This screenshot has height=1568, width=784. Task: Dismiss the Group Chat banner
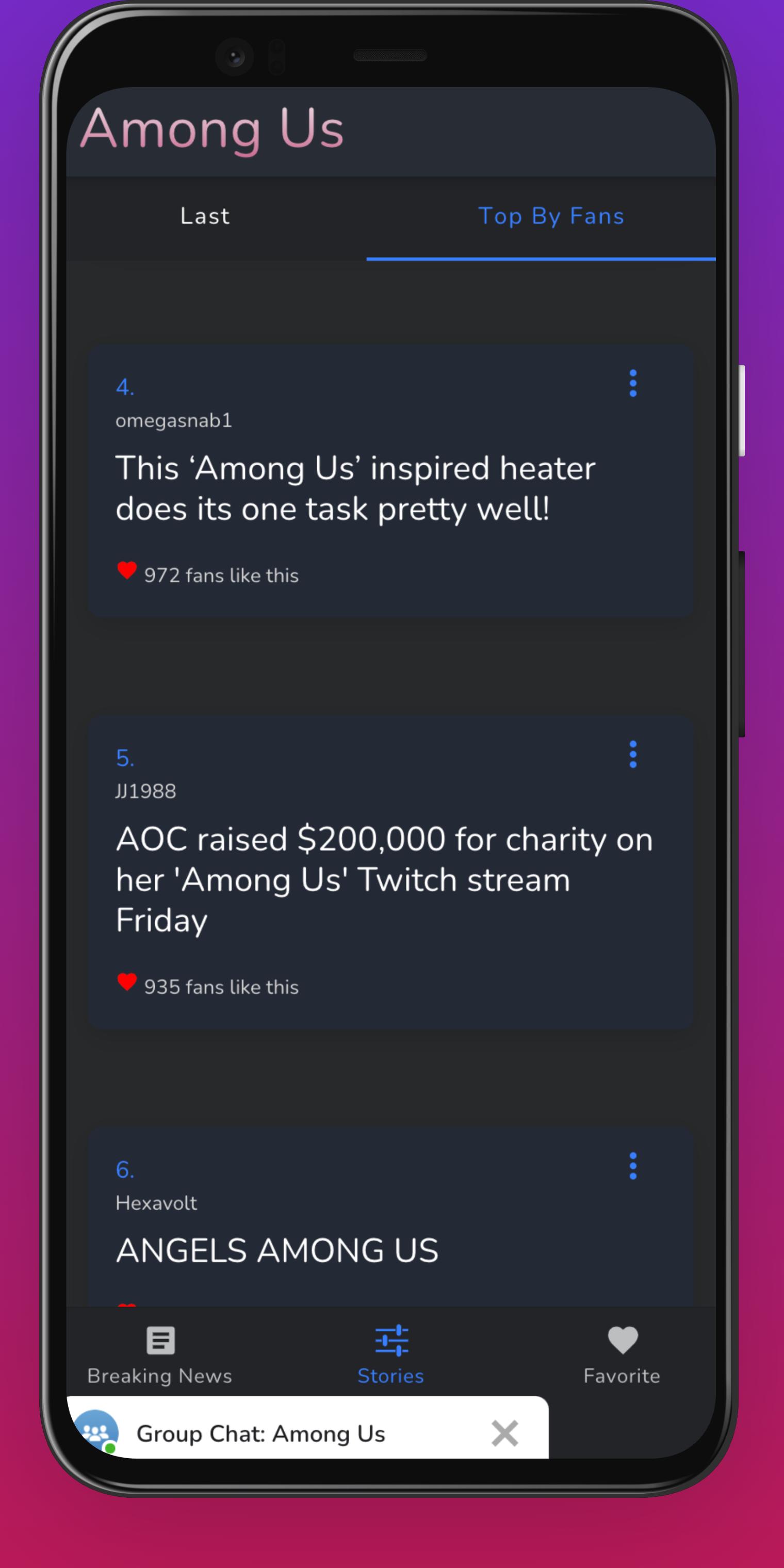pyautogui.click(x=504, y=1433)
